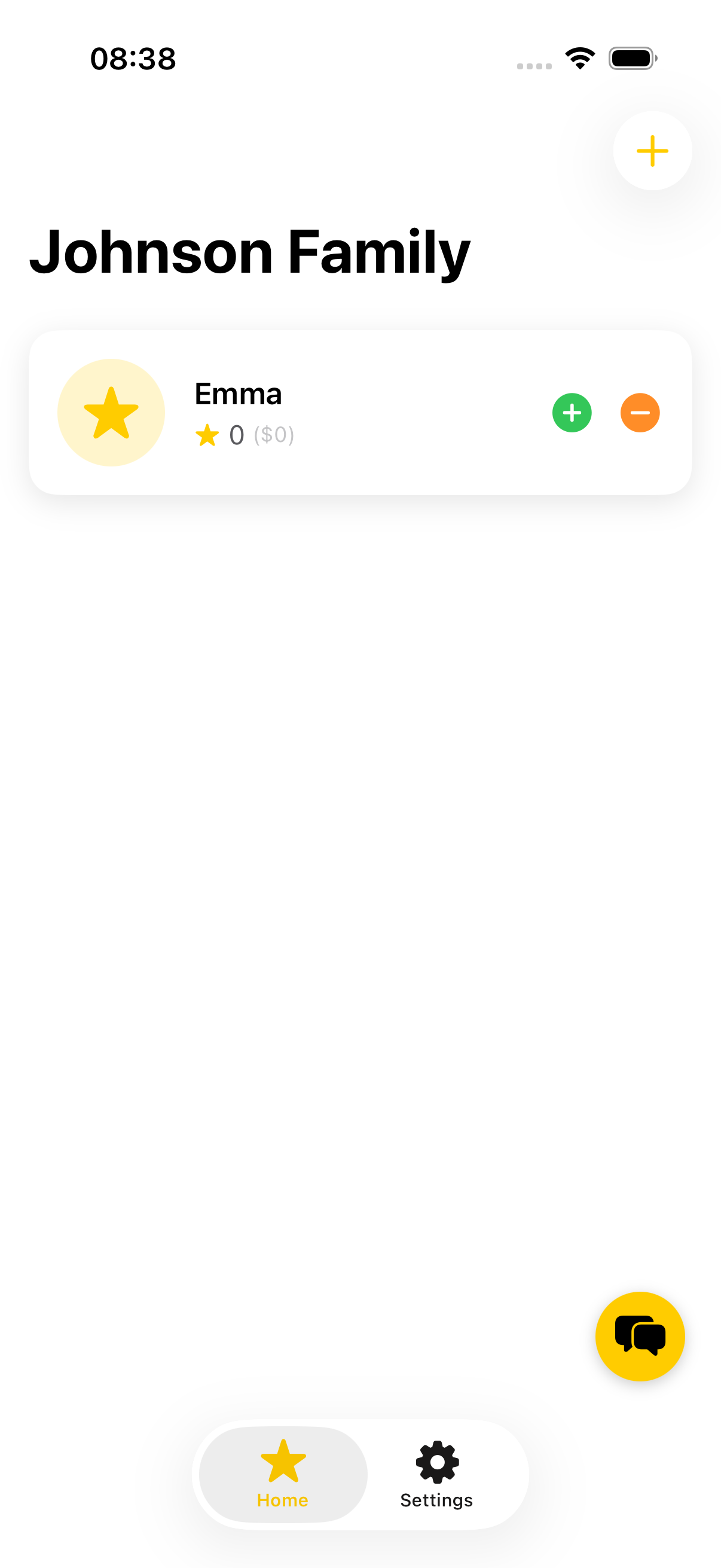Add a new family member with plus button

click(x=652, y=150)
